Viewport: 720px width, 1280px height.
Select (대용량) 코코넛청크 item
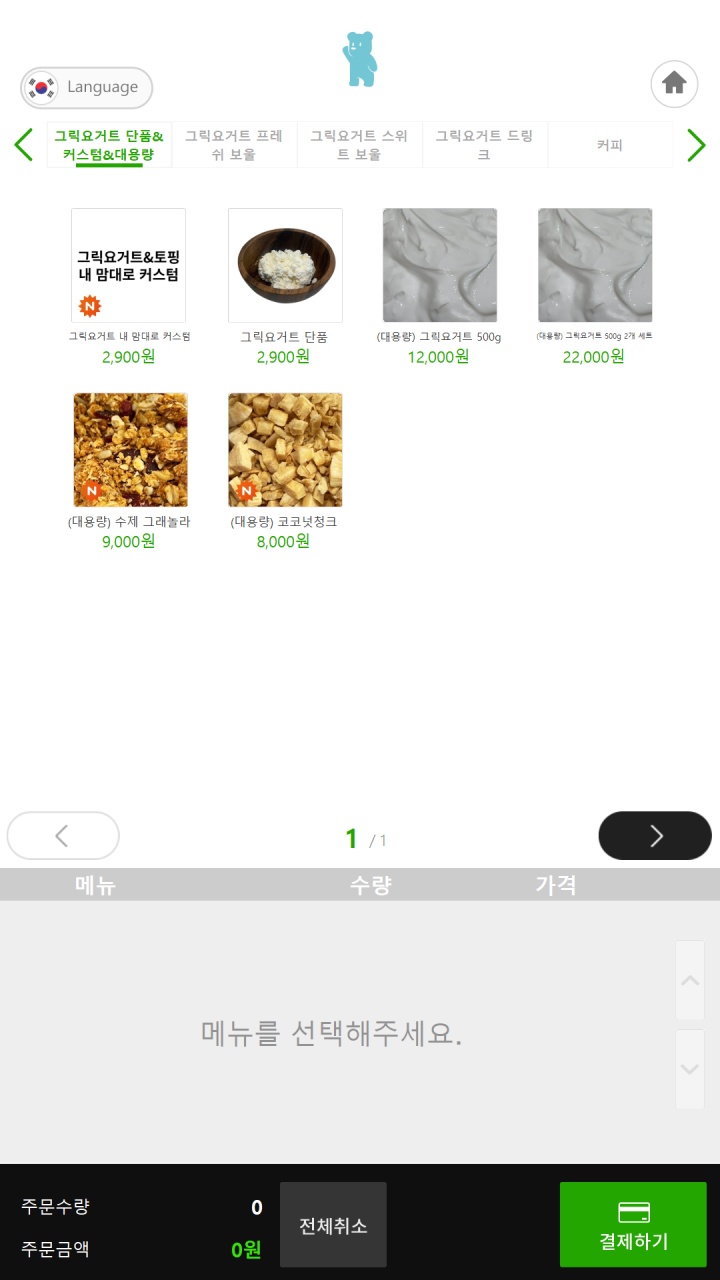pos(285,450)
